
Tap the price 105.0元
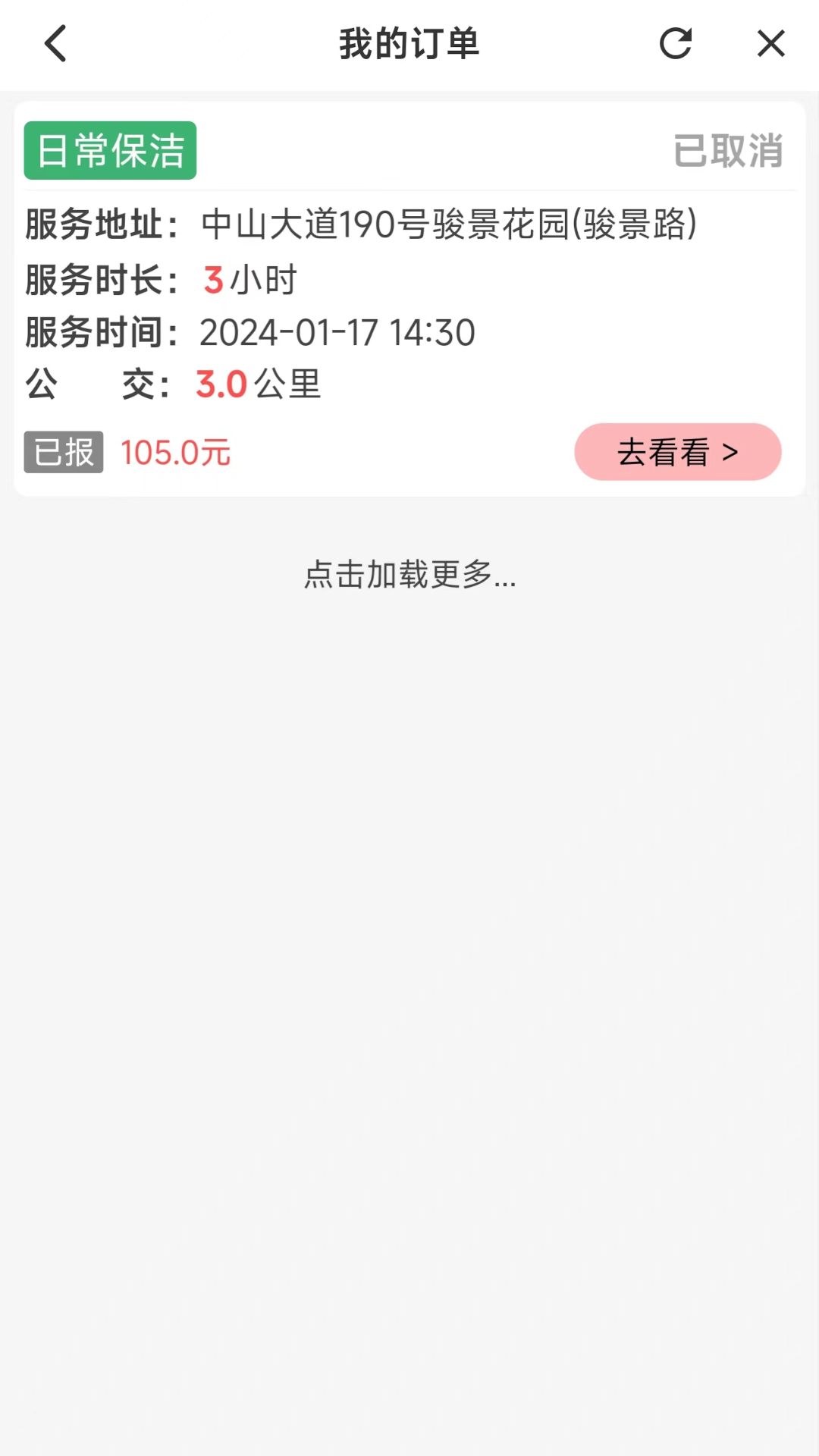coord(175,452)
